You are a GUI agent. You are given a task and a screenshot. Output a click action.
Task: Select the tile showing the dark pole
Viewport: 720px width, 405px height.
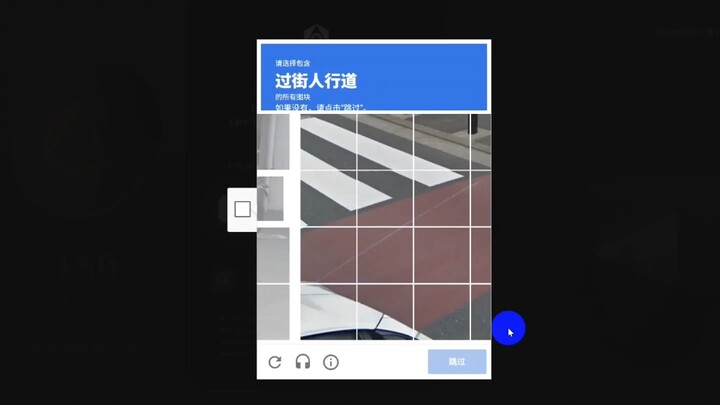click(x=480, y=142)
